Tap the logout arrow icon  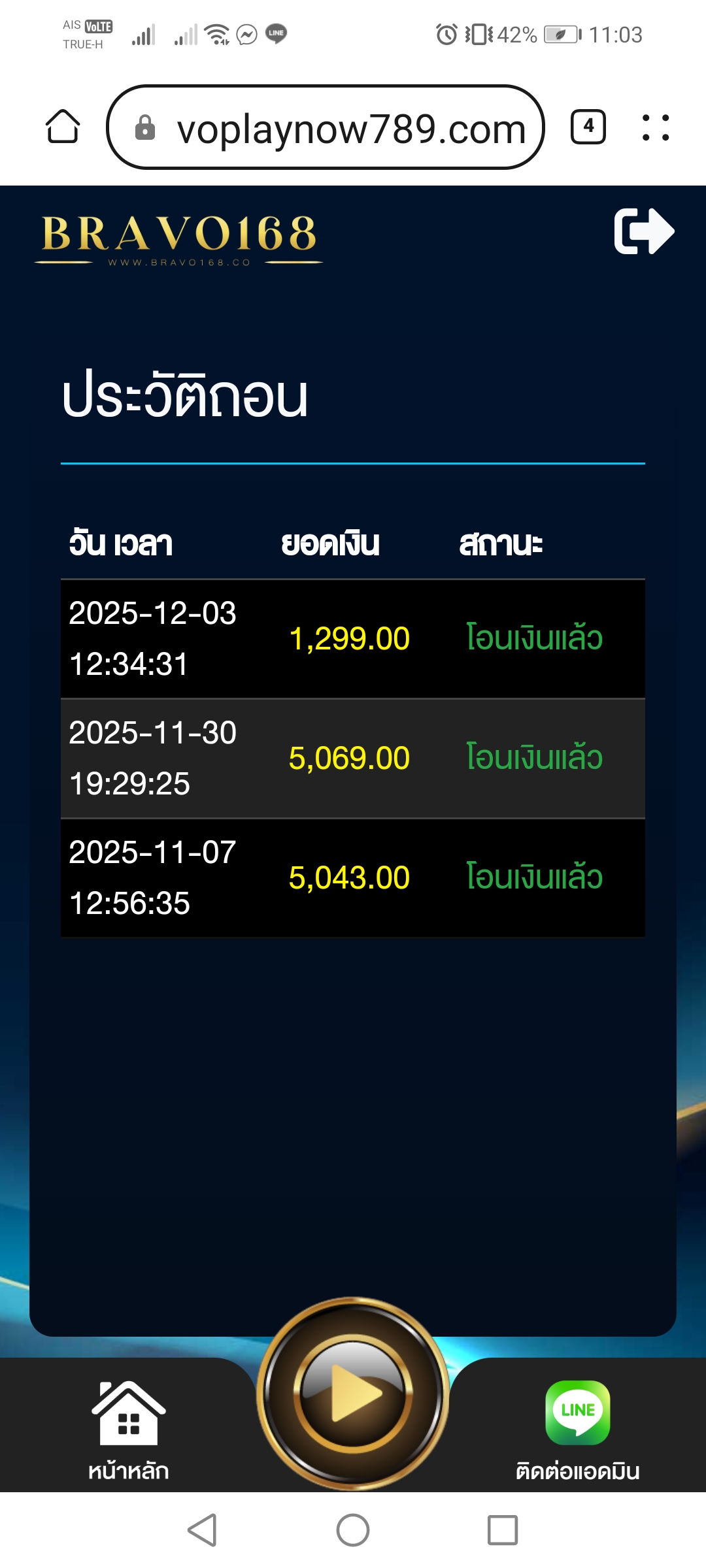tap(643, 231)
